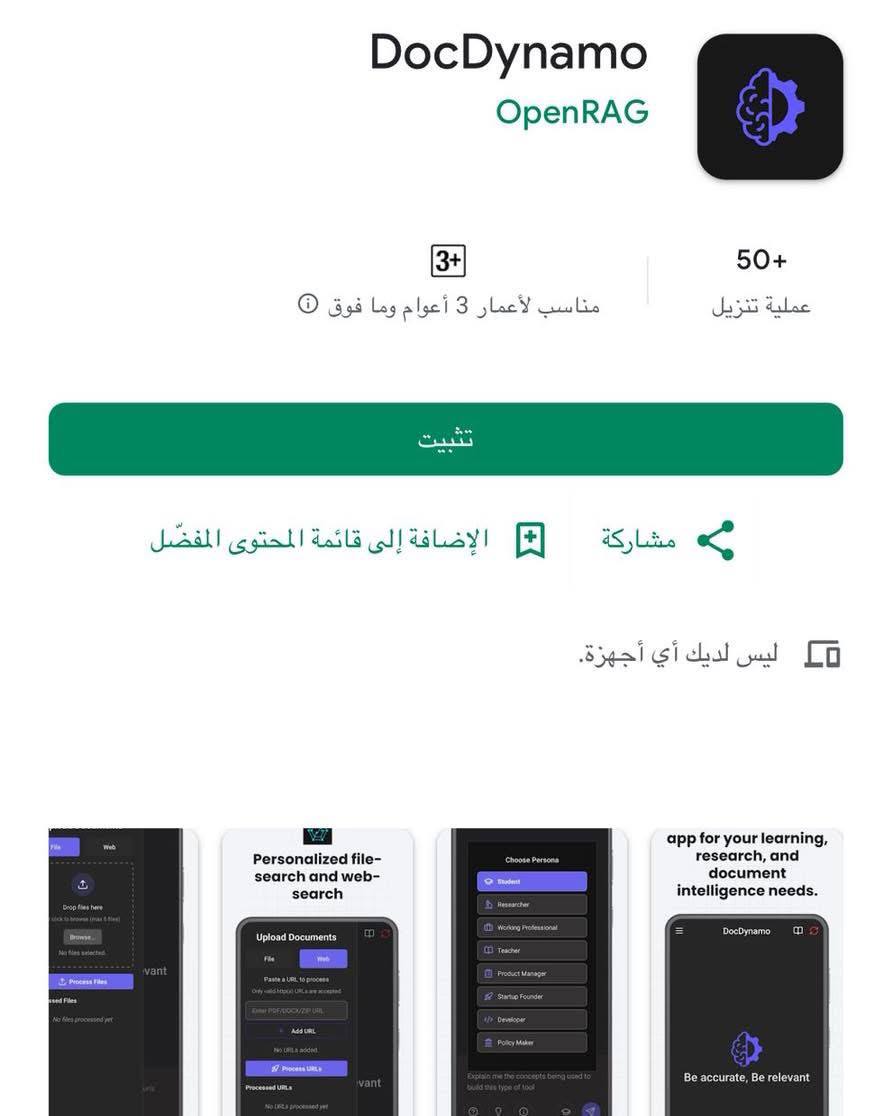This screenshot has width=892, height=1116.
Task: Share this app listing
Action: [668, 540]
